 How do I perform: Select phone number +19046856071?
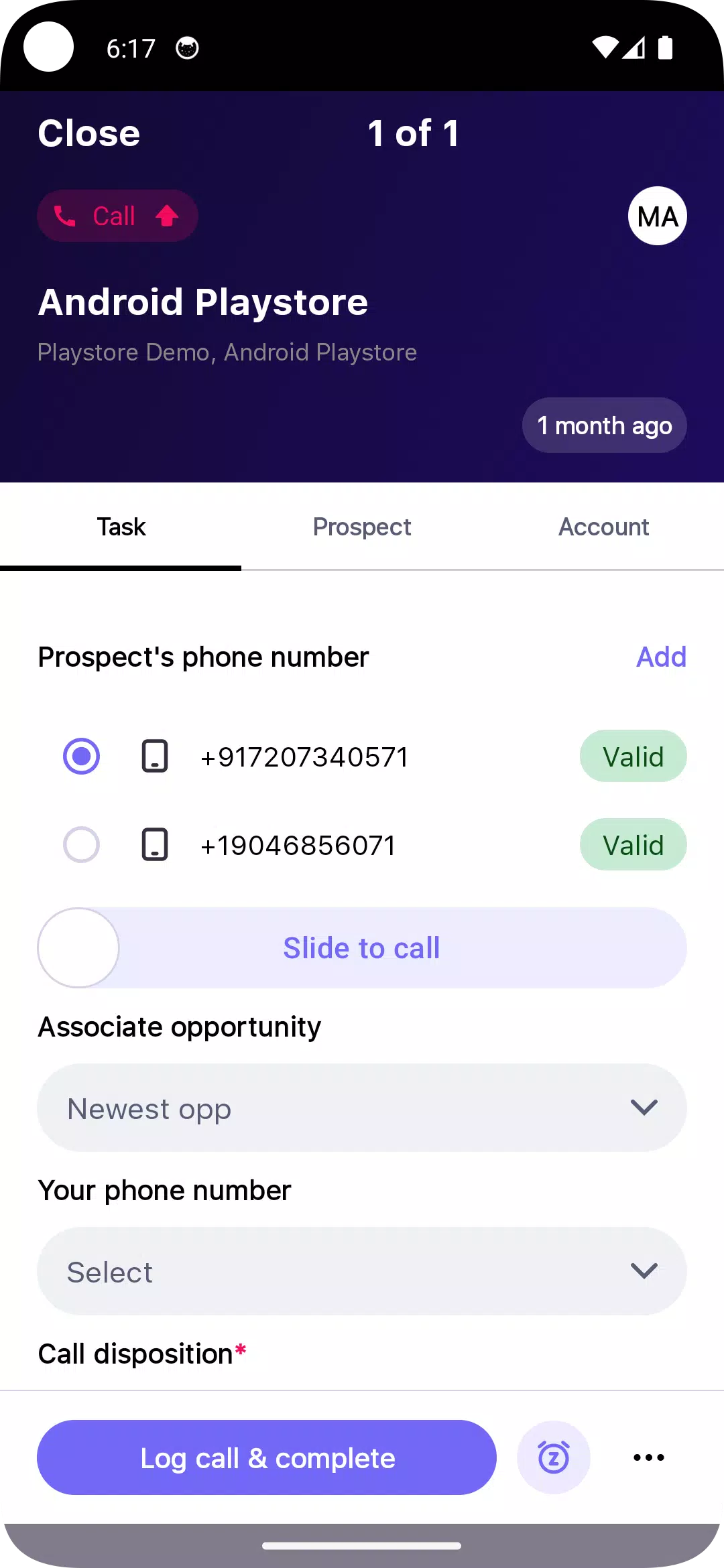81,845
